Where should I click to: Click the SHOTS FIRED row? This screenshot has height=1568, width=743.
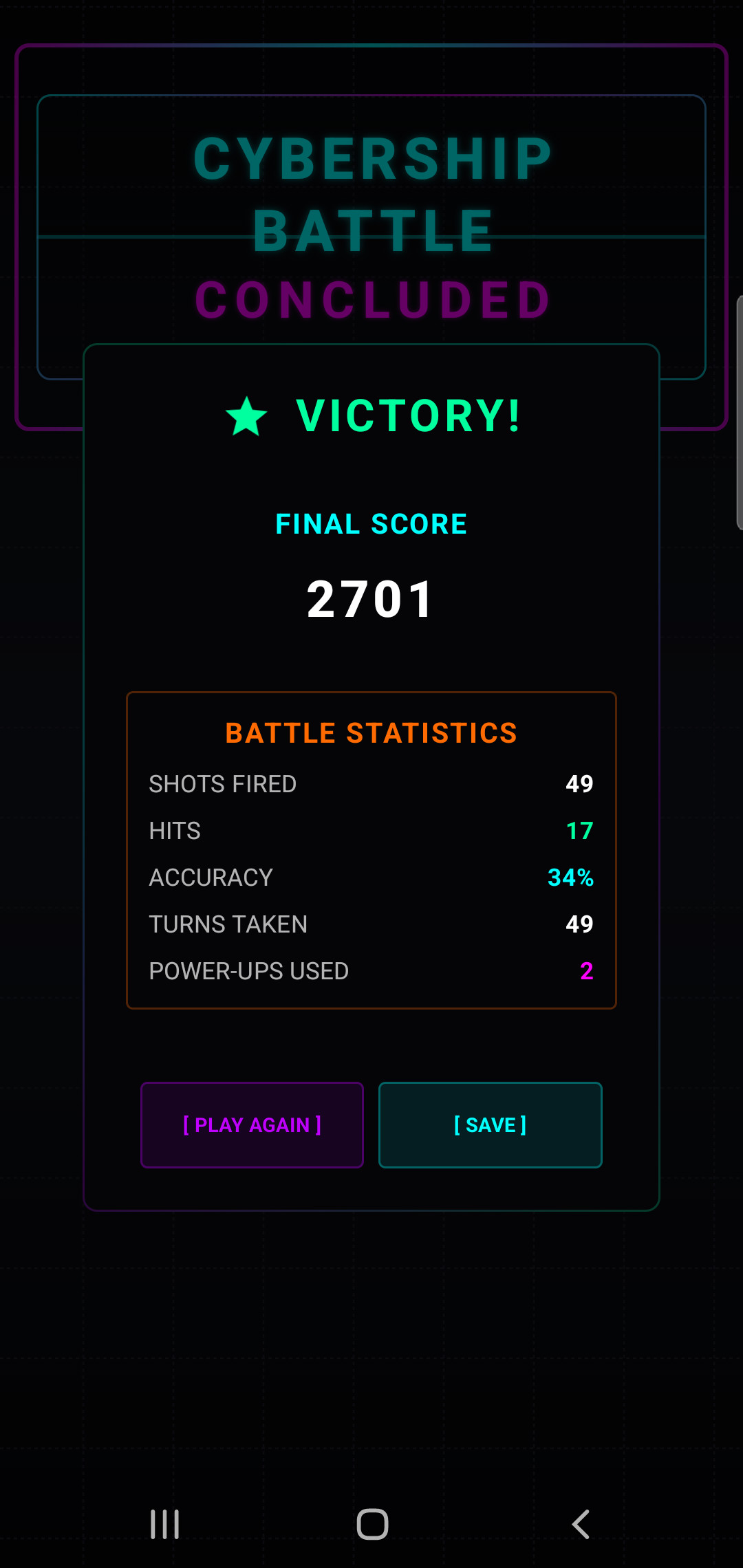point(371,784)
